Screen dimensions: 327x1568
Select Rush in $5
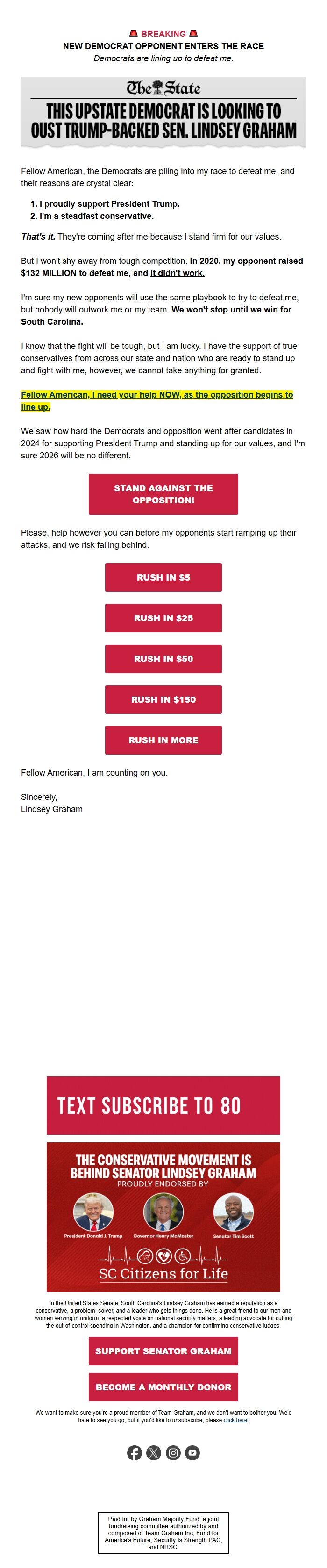(x=163, y=577)
